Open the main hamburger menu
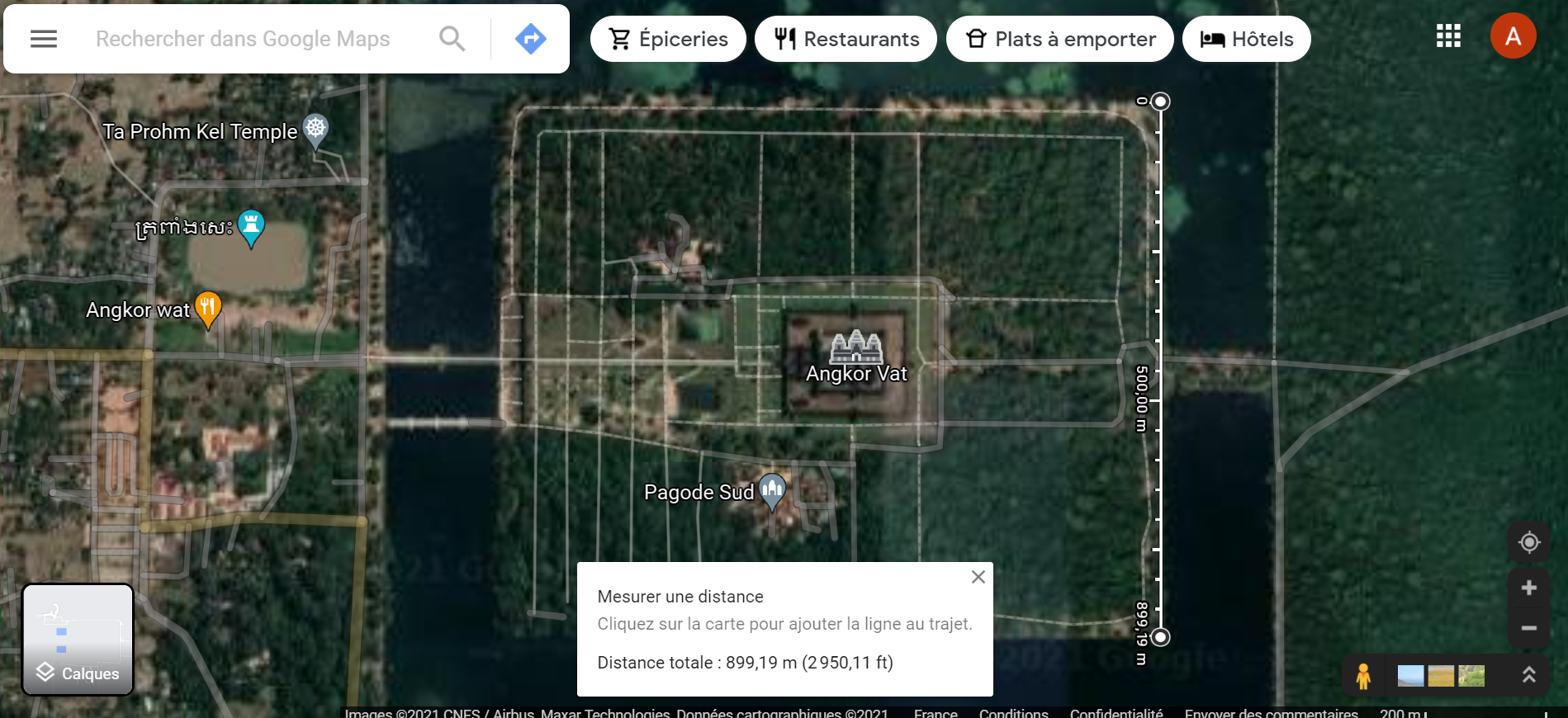1568x718 pixels. coord(44,39)
